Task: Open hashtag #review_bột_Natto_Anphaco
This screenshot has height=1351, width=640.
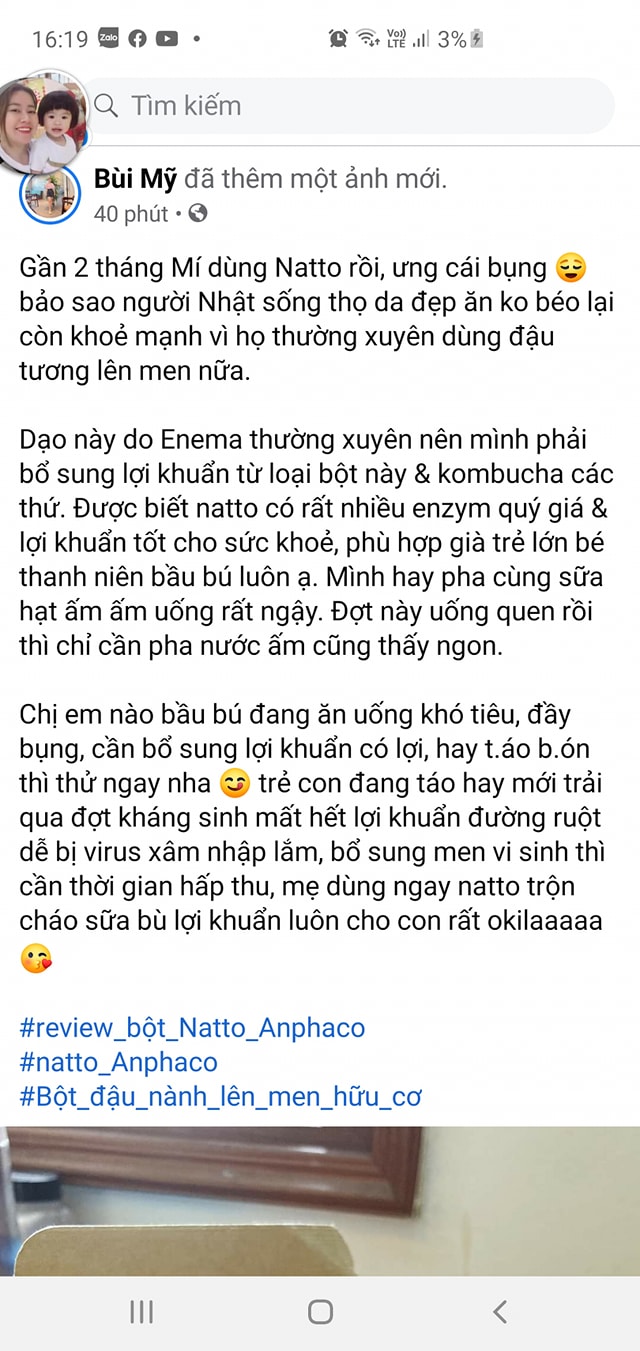Action: [x=192, y=1027]
